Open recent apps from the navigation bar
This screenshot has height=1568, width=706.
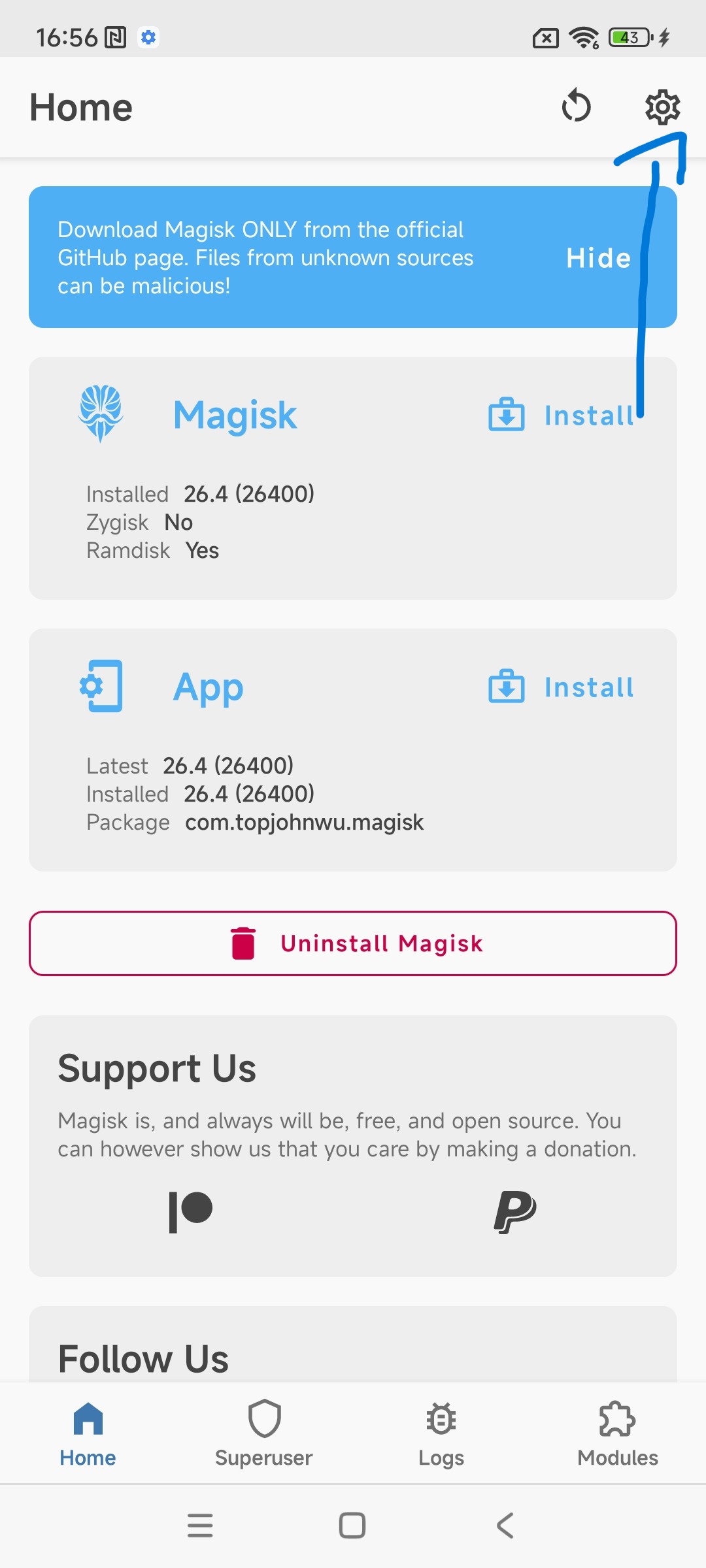point(200,1526)
